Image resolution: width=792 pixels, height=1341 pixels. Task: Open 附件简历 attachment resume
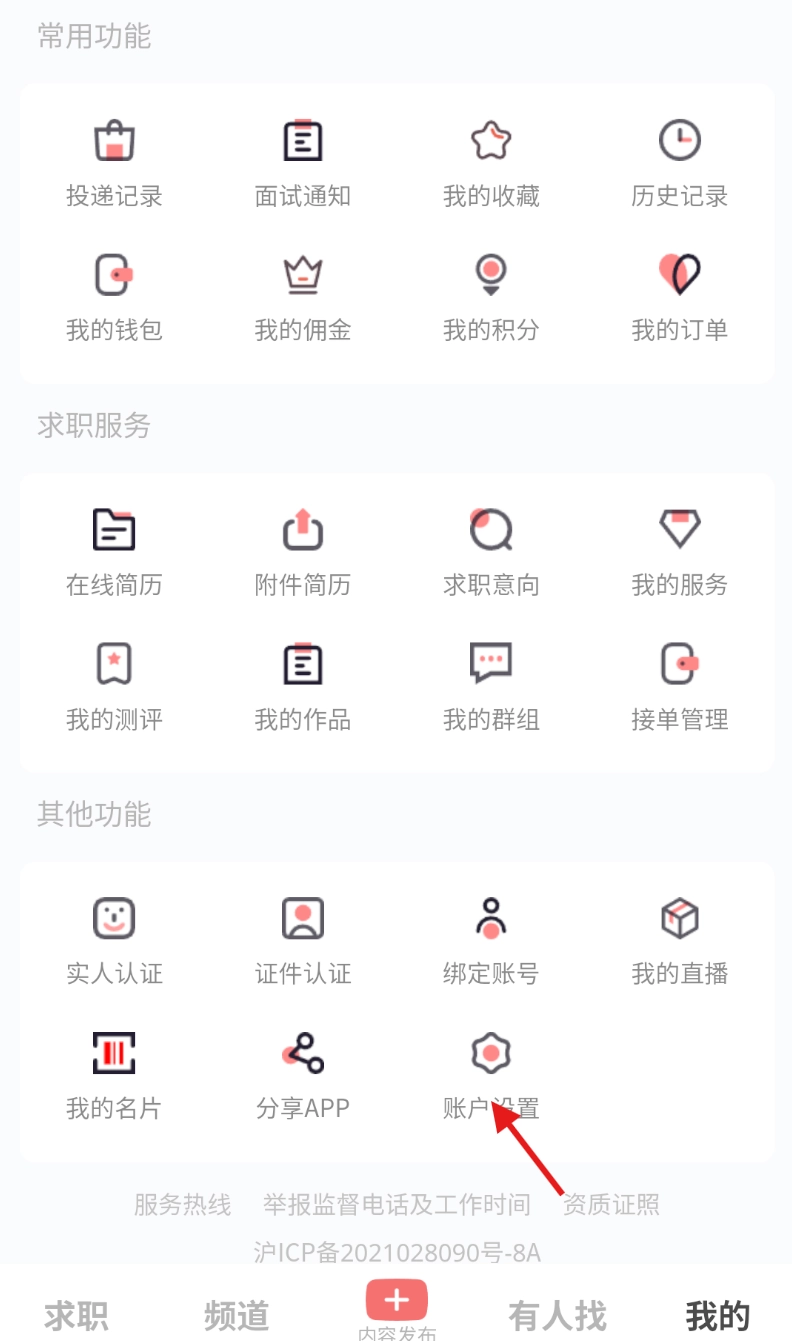tap(303, 553)
